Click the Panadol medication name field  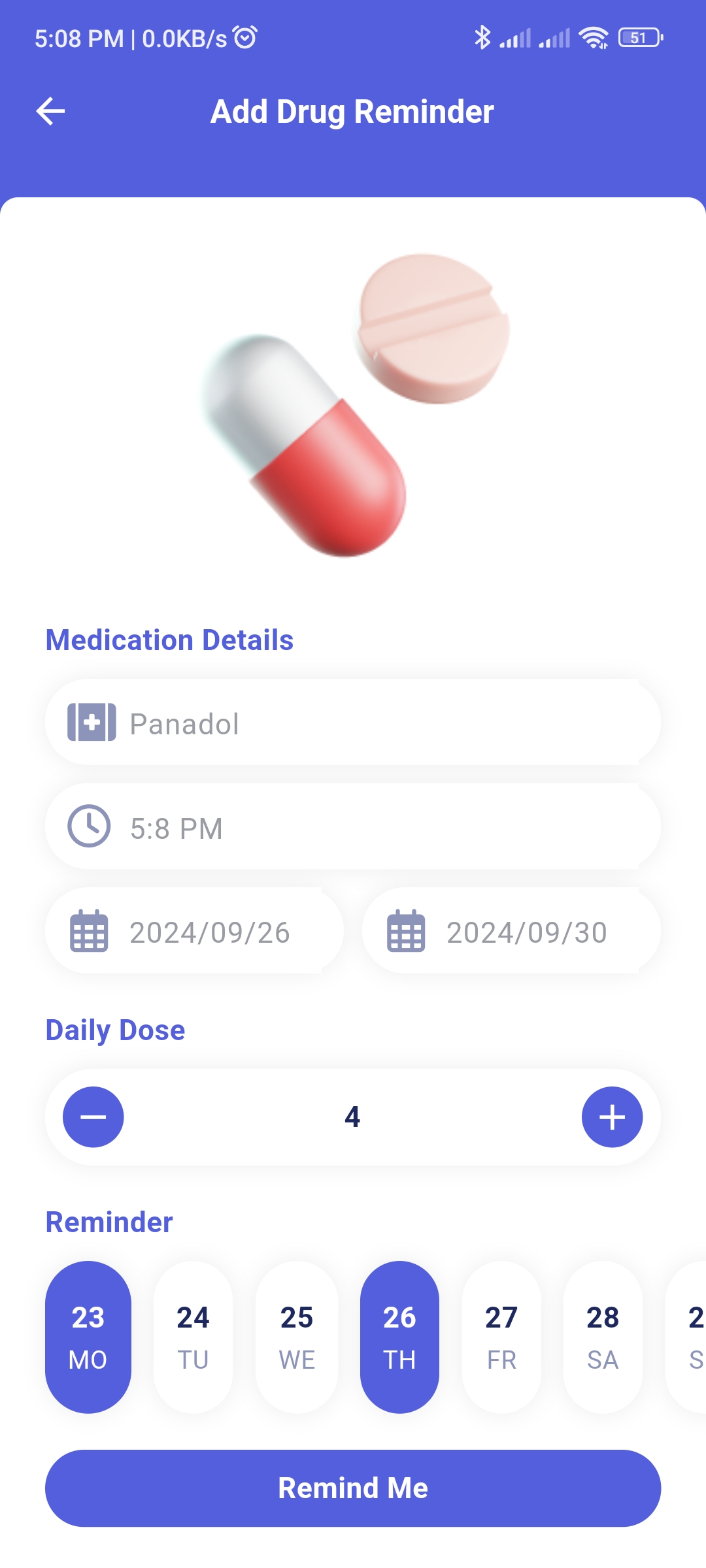click(x=353, y=723)
